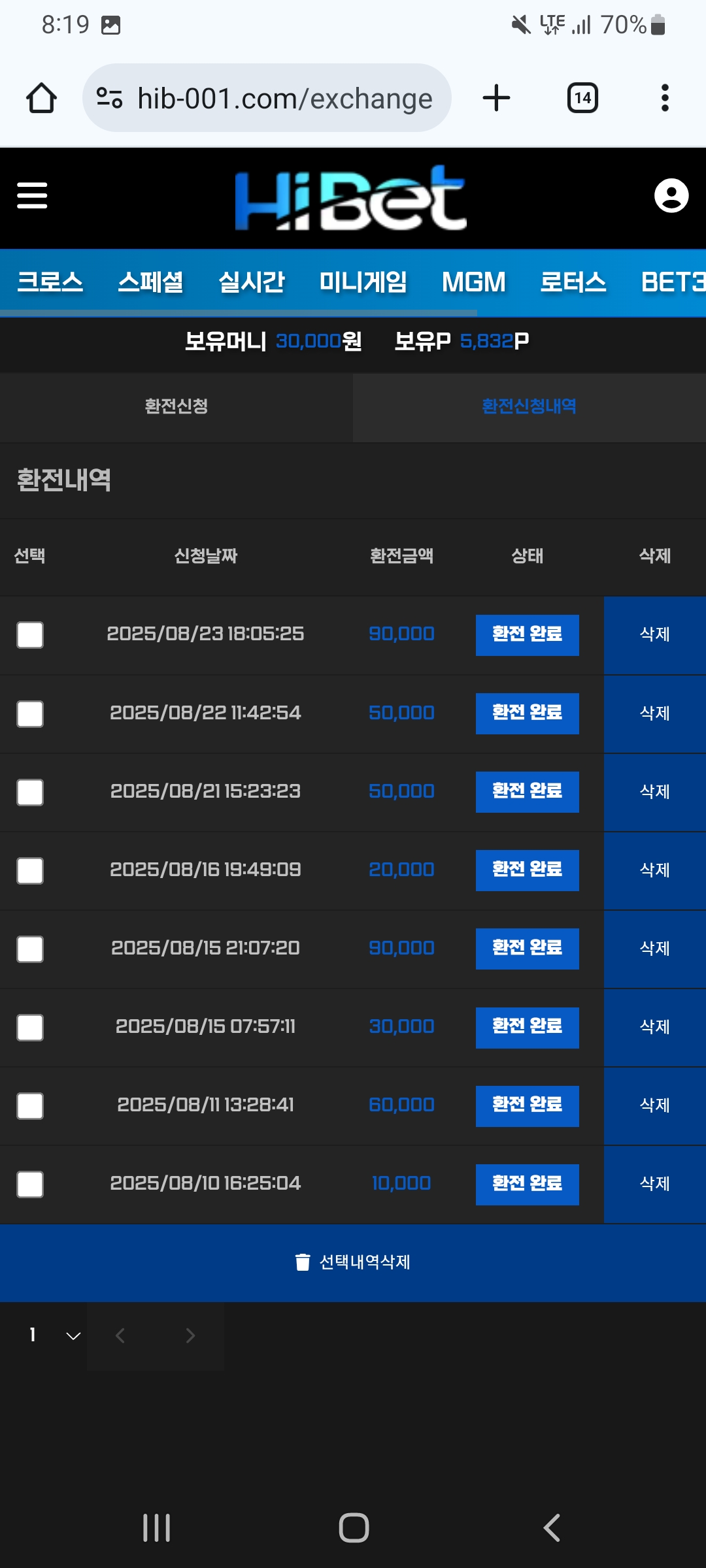Select the 미니게임 tab

[x=363, y=282]
